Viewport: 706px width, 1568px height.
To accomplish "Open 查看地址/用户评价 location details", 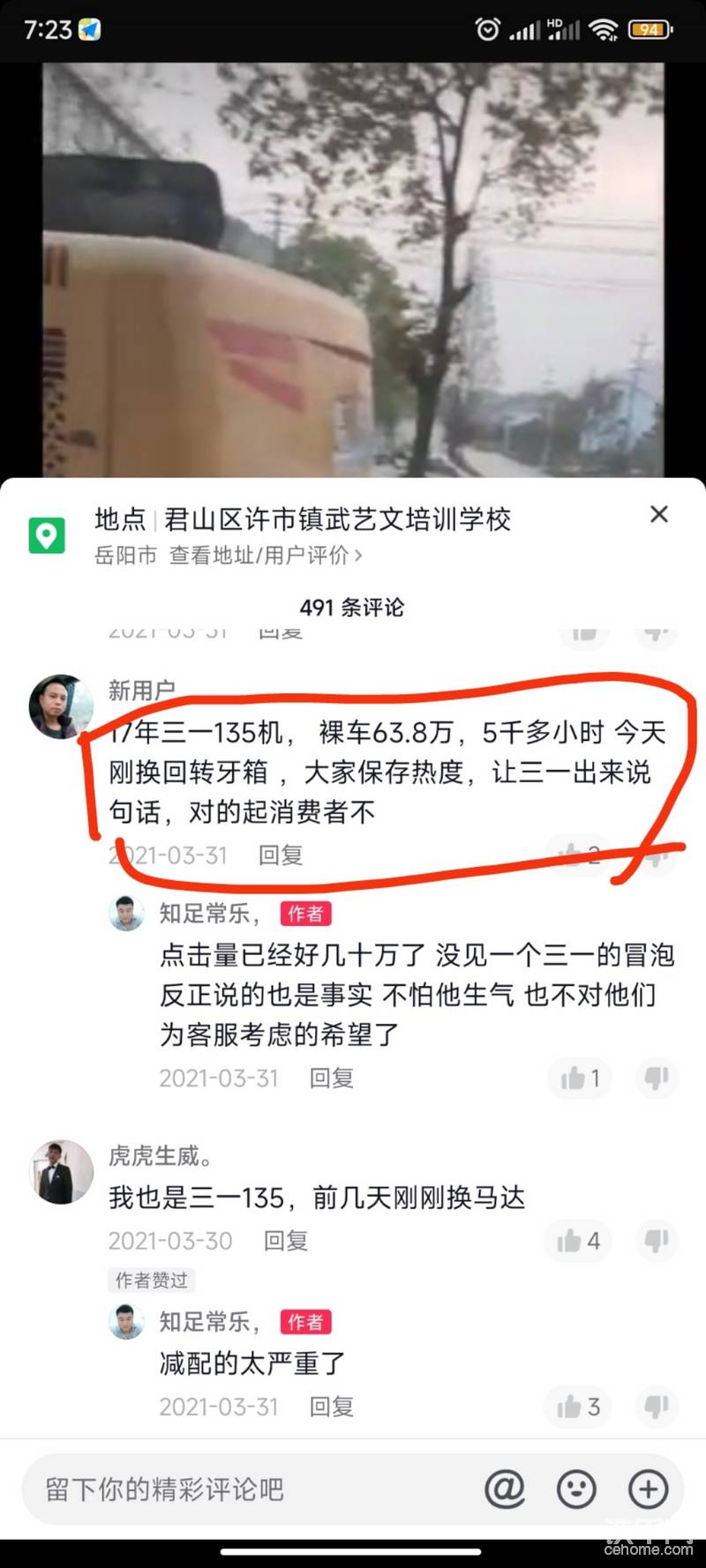I will point(265,556).
